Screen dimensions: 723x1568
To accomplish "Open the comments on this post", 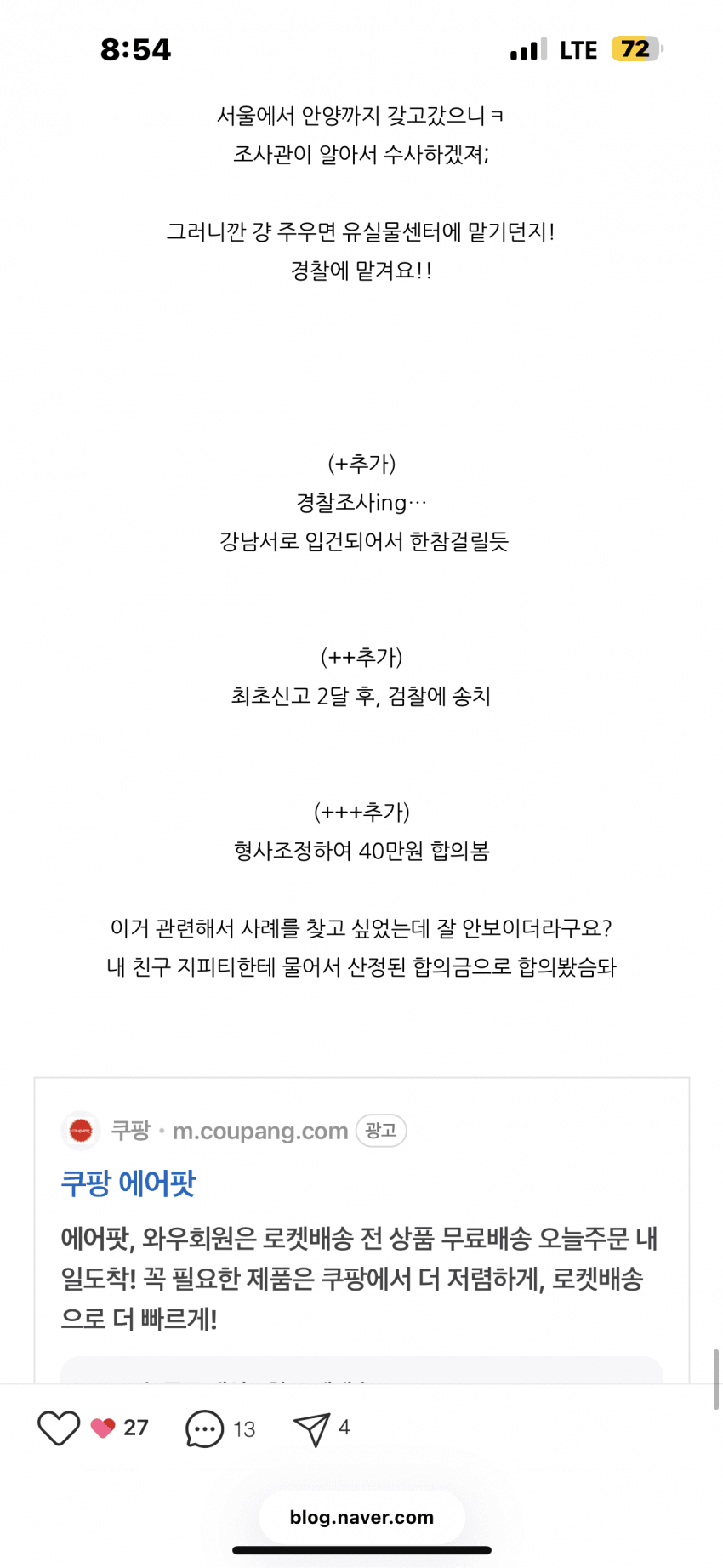I will pyautogui.click(x=204, y=1428).
